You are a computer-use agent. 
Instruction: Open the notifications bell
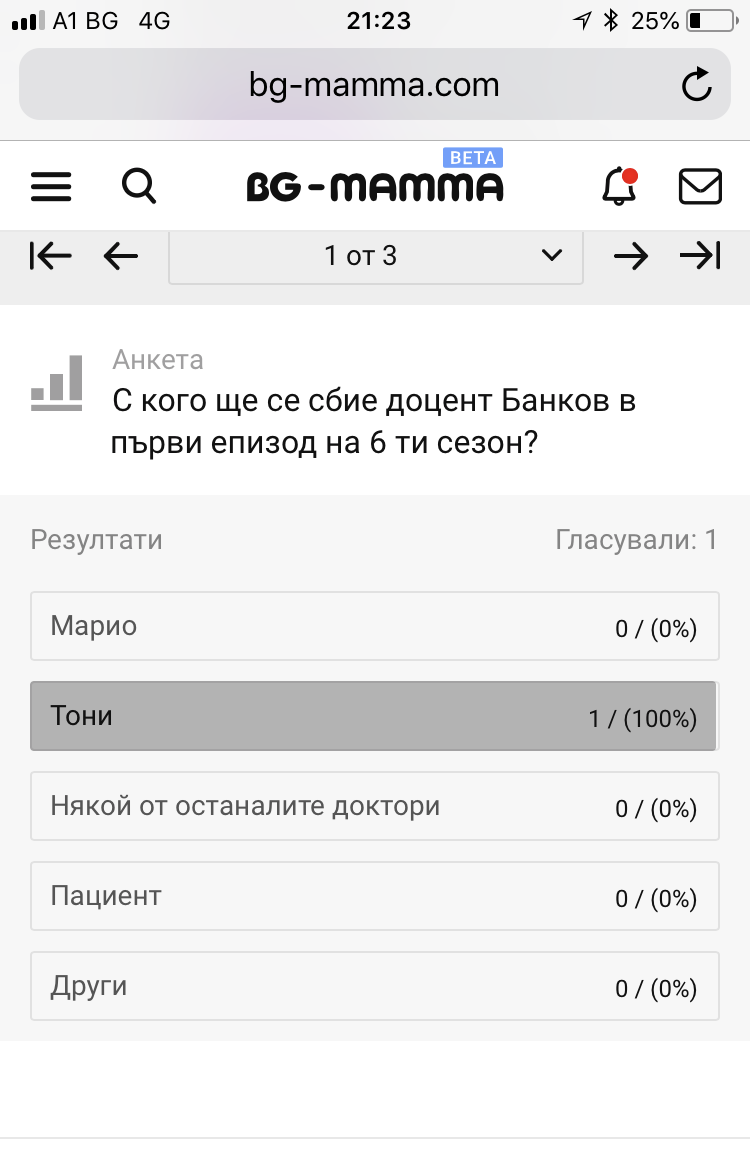(x=619, y=186)
